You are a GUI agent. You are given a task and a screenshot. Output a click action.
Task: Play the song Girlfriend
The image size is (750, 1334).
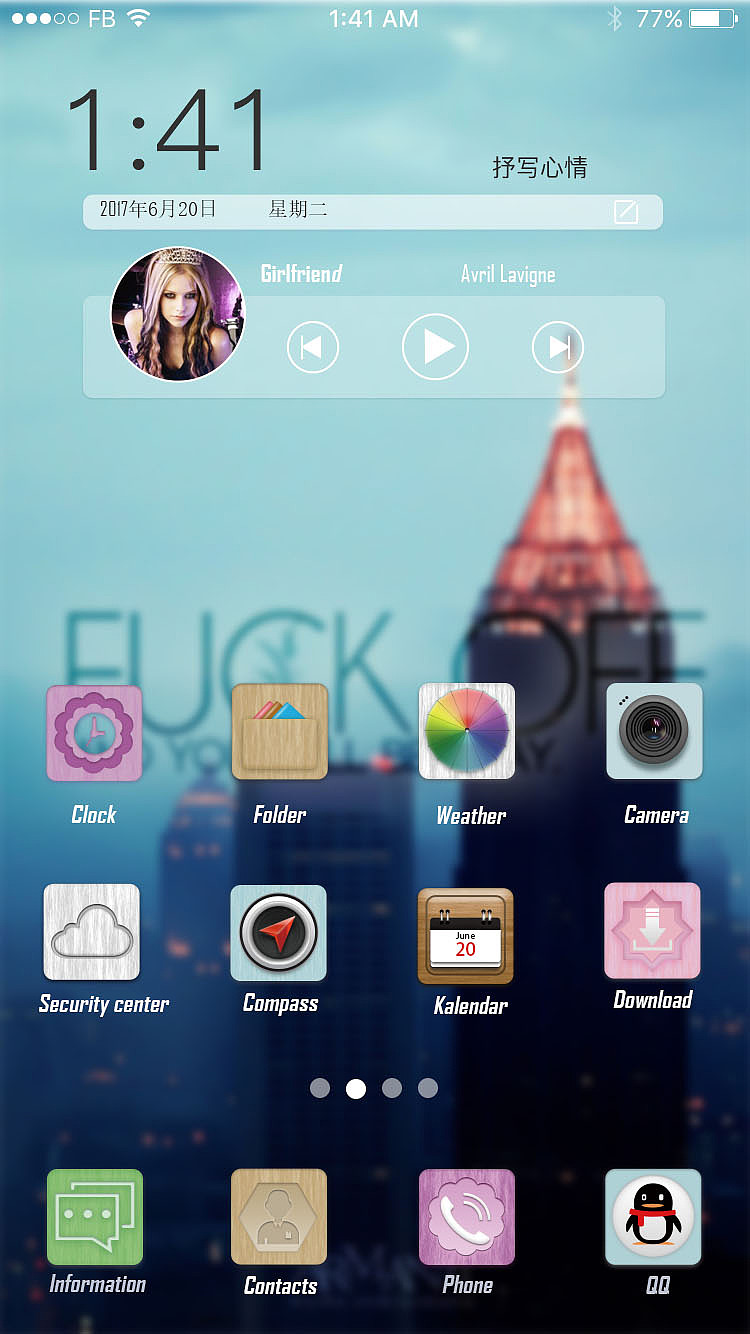435,347
